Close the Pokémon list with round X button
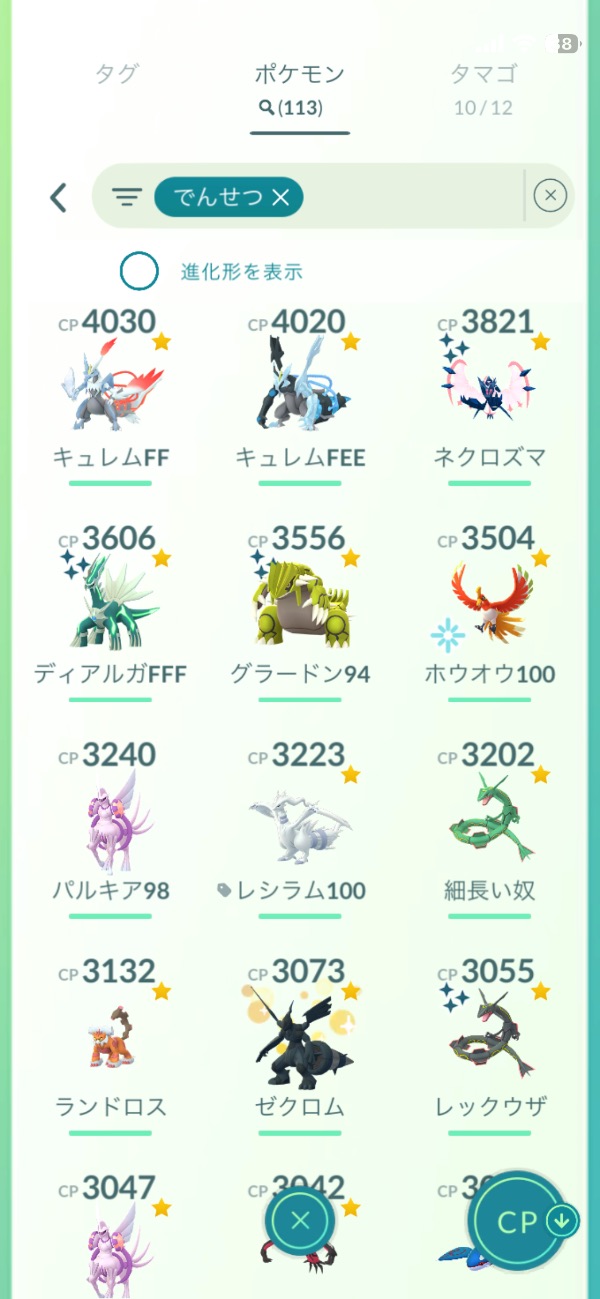 tap(300, 1220)
